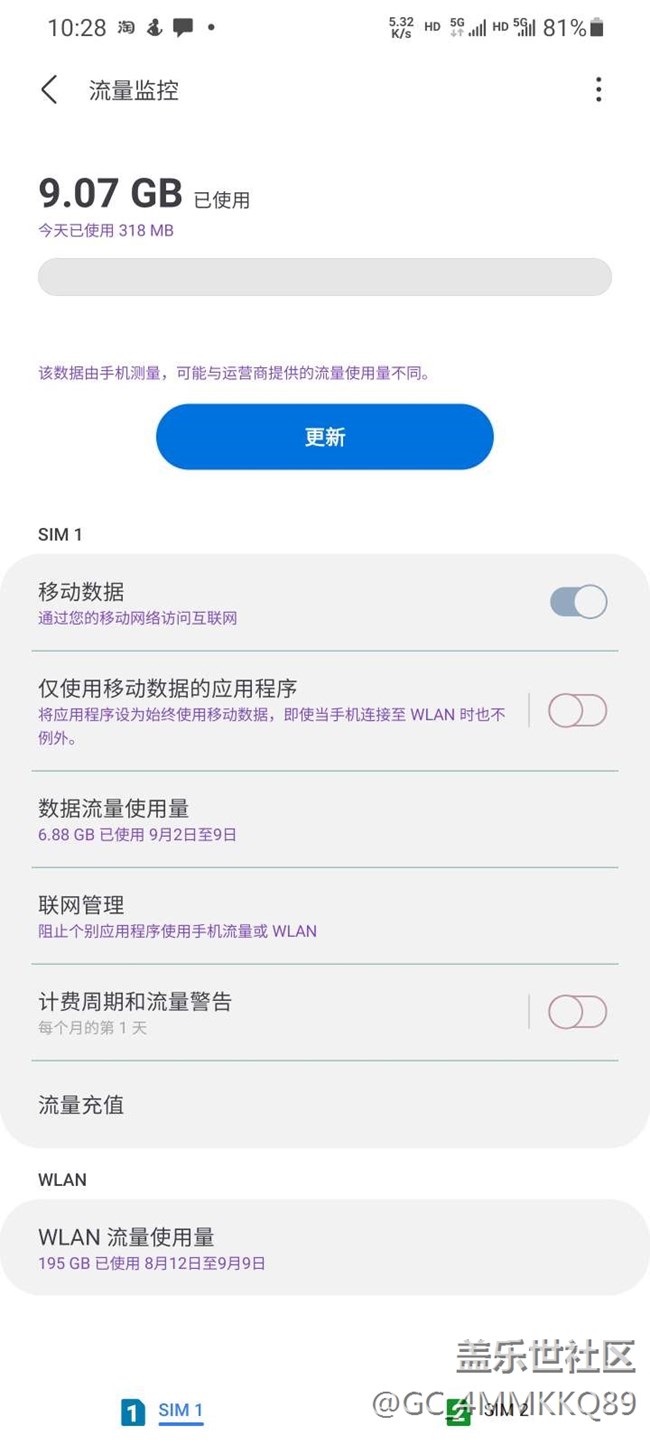
Task: Open 流量充值 option
Action: click(x=325, y=1105)
